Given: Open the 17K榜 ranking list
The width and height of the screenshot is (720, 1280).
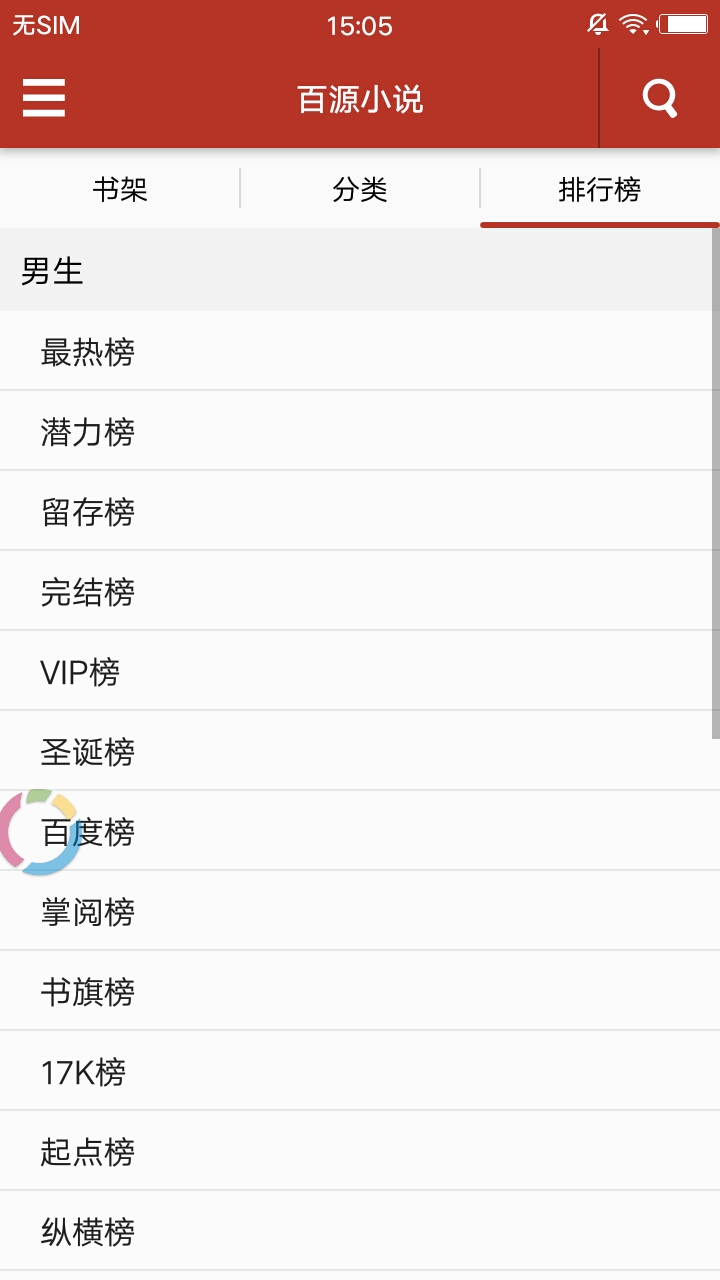Looking at the screenshot, I should [360, 1071].
